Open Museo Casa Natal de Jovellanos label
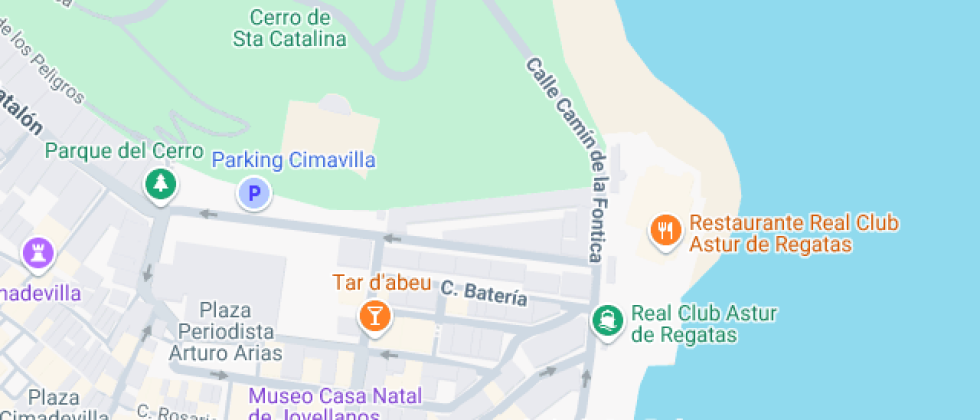The image size is (980, 420). [x=335, y=405]
